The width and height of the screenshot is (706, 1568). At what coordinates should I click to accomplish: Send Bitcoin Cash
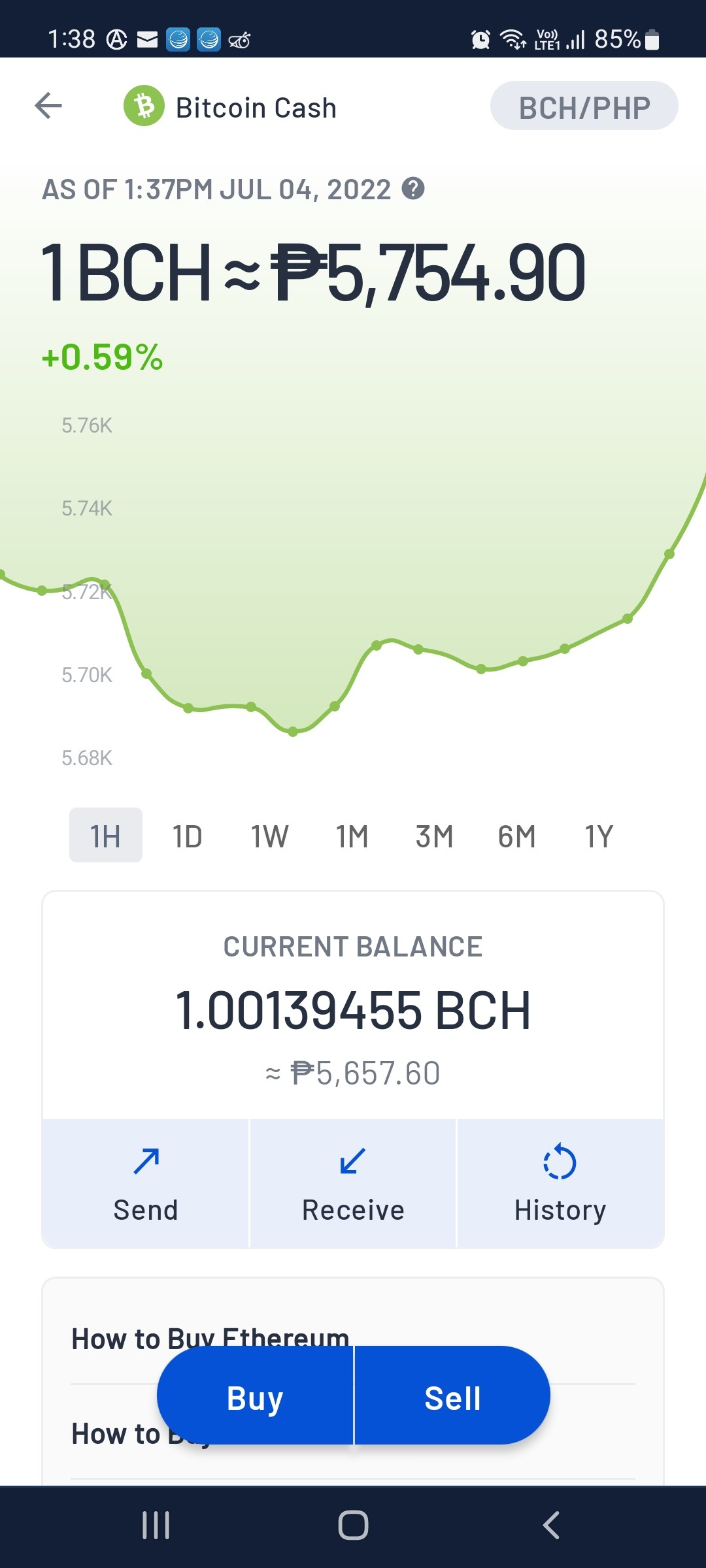[146, 1184]
